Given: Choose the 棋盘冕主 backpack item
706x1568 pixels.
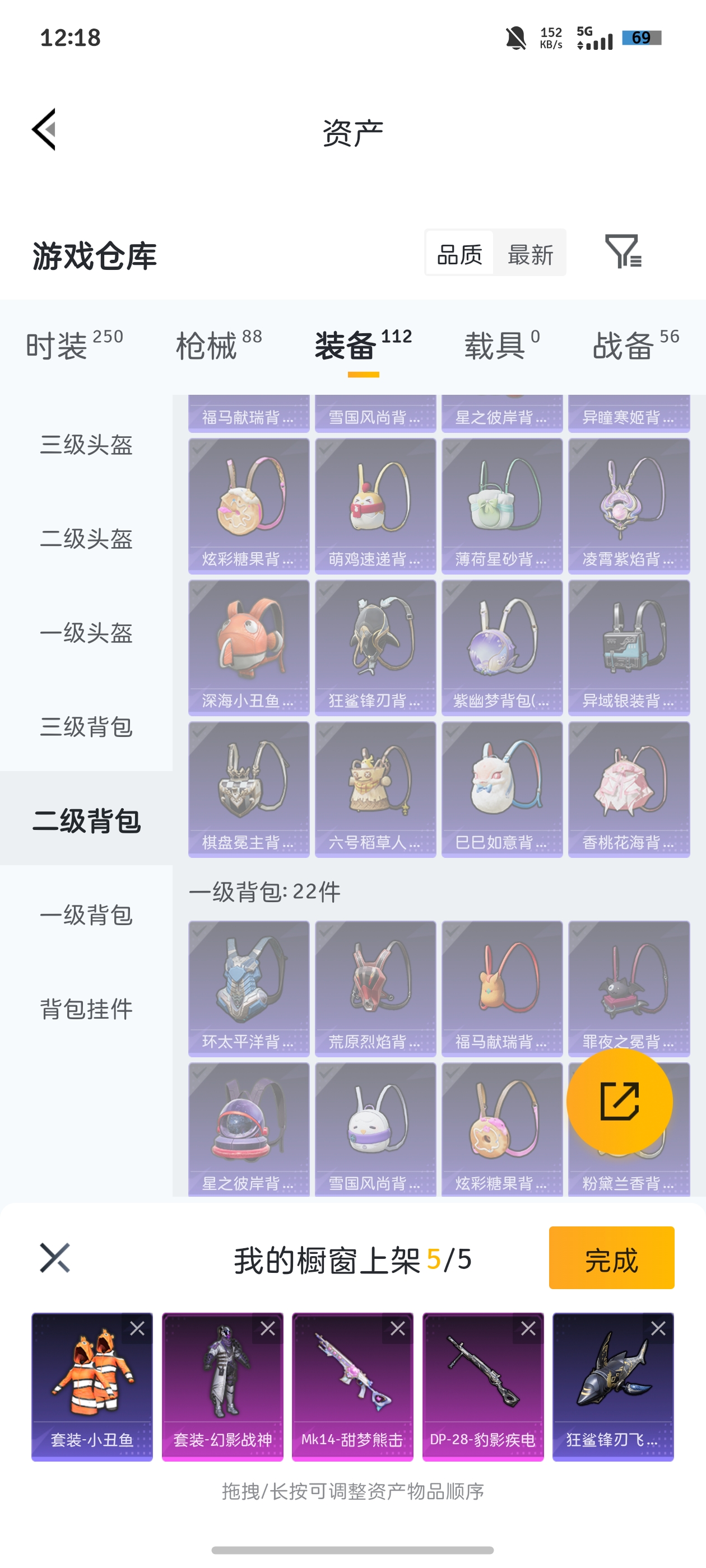Looking at the screenshot, I should 249,789.
